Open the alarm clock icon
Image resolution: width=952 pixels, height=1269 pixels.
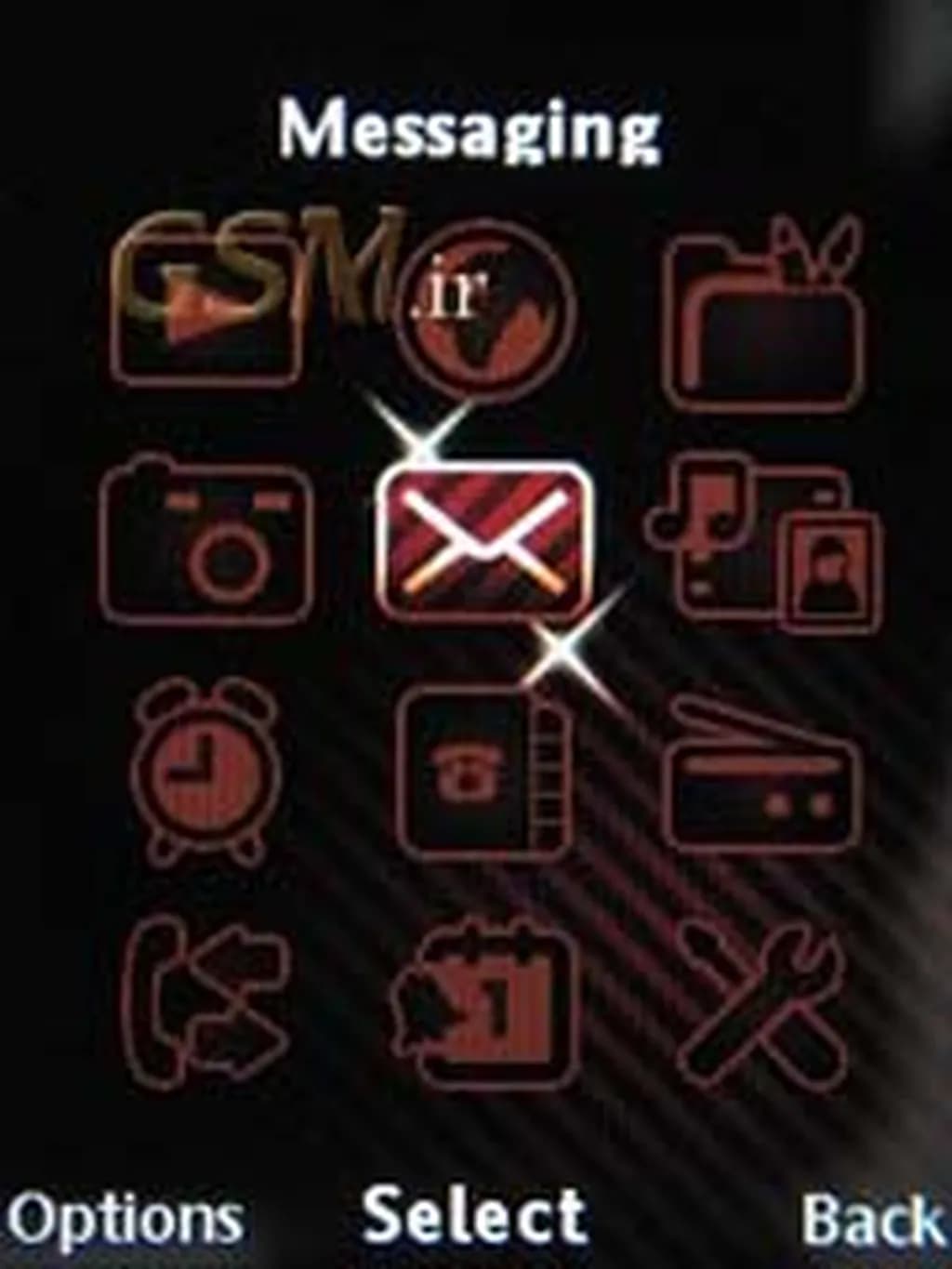tap(205, 772)
